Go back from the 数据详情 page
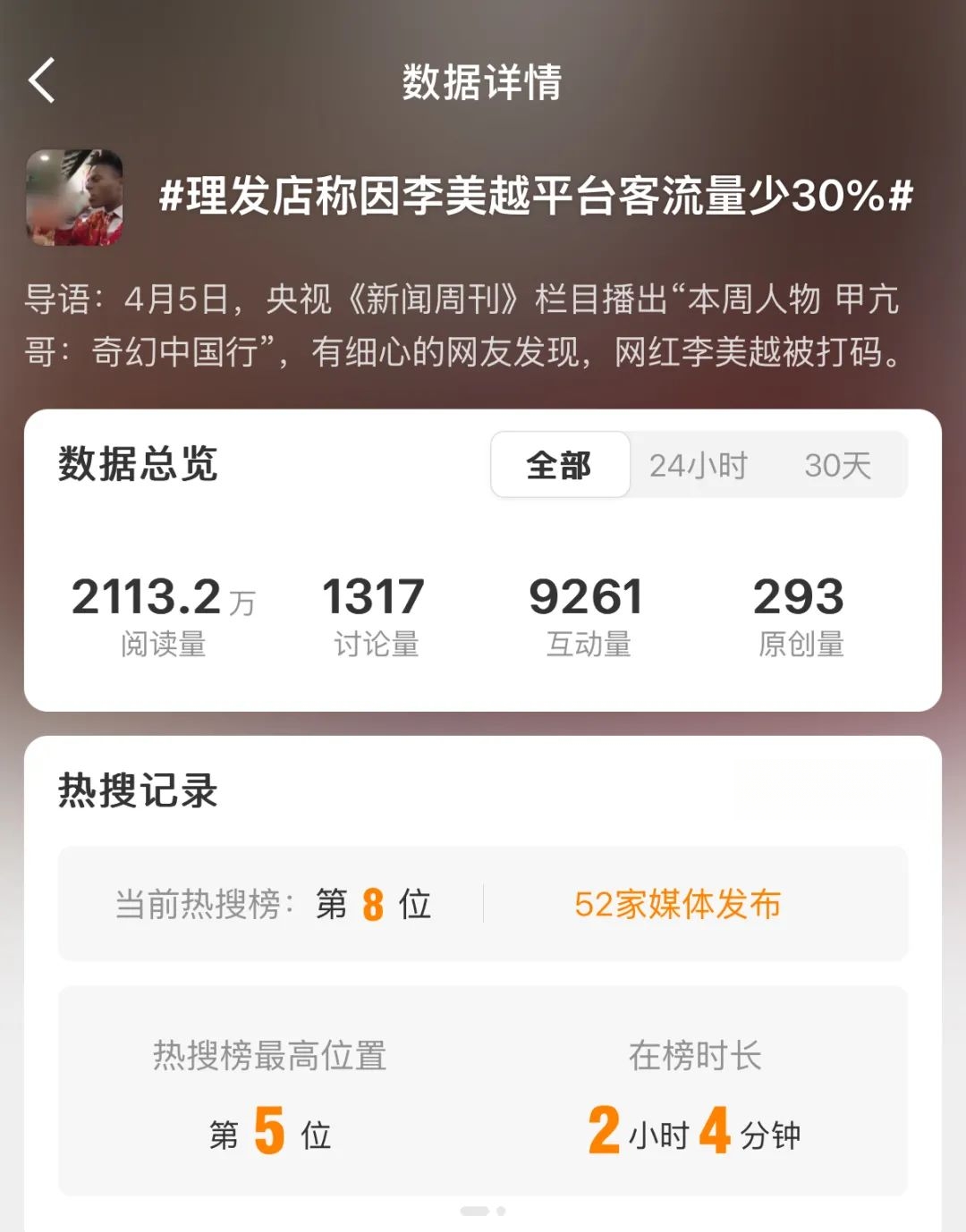Screen dimensions: 966x1232 42,80
